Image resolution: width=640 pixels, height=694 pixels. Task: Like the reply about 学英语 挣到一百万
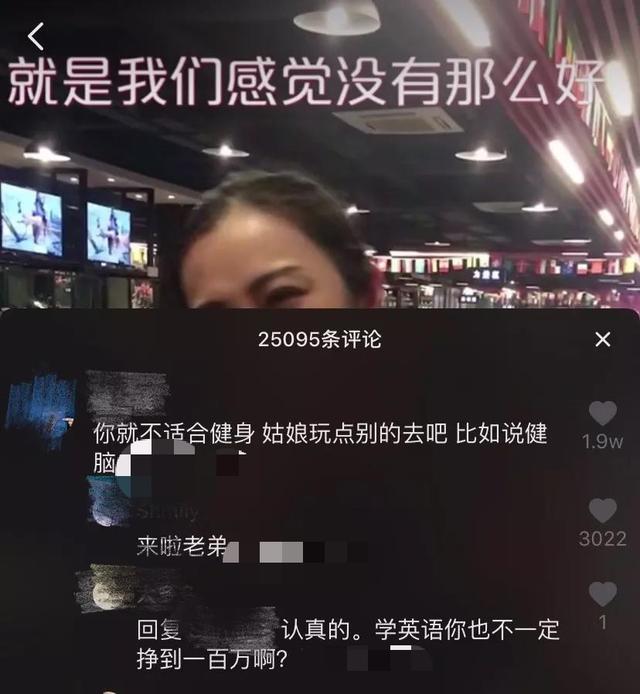coord(602,595)
